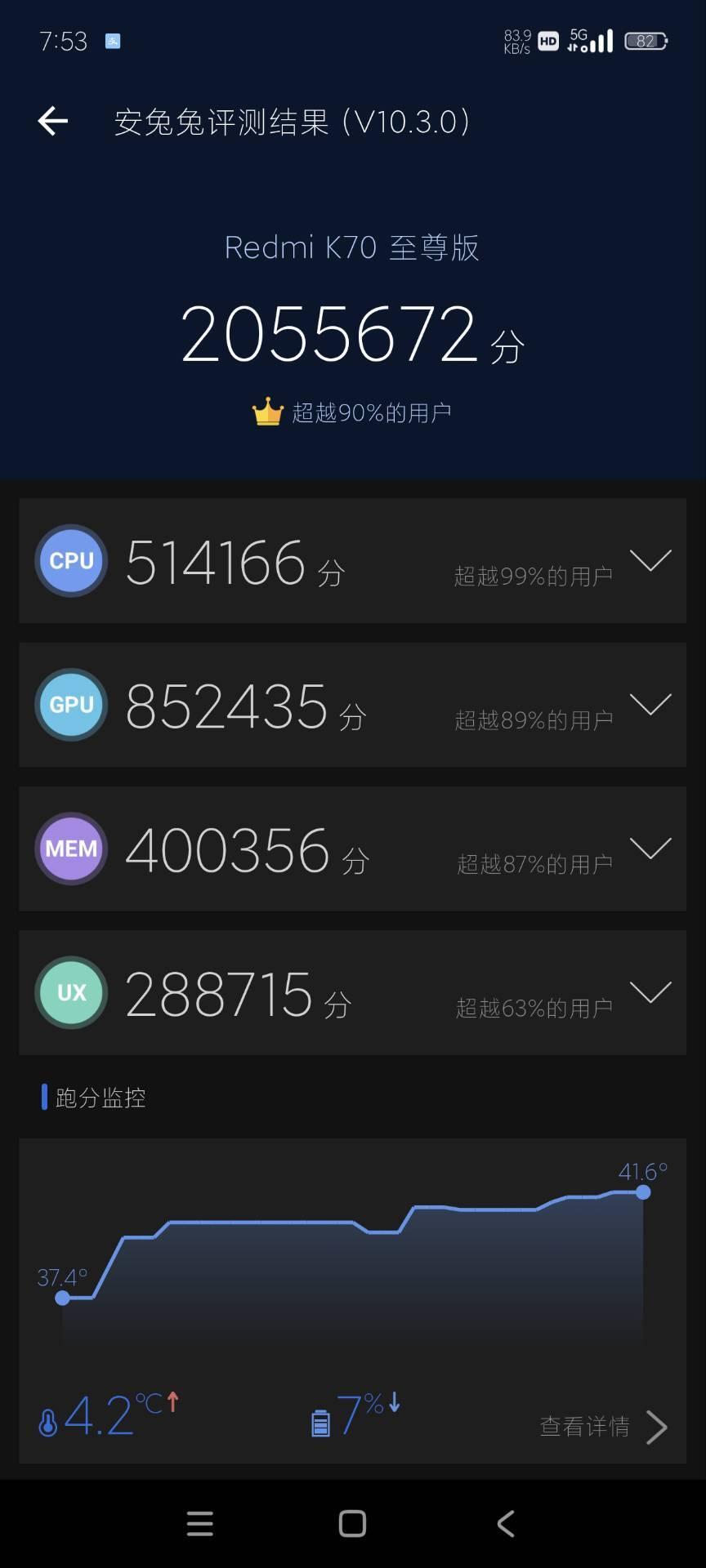The width and height of the screenshot is (706, 1568).
Task: Expand the CPU score details
Action: (651, 561)
